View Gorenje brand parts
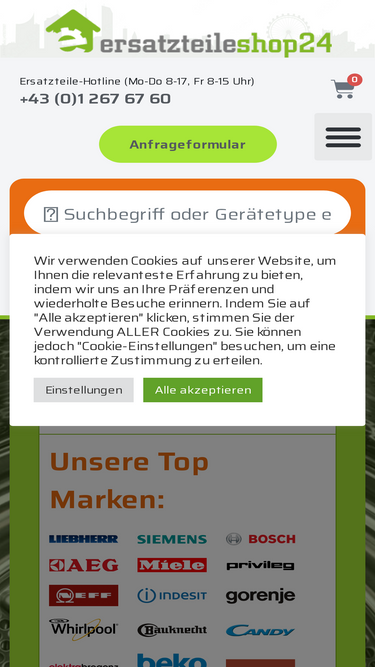375x667 pixels. [261, 596]
